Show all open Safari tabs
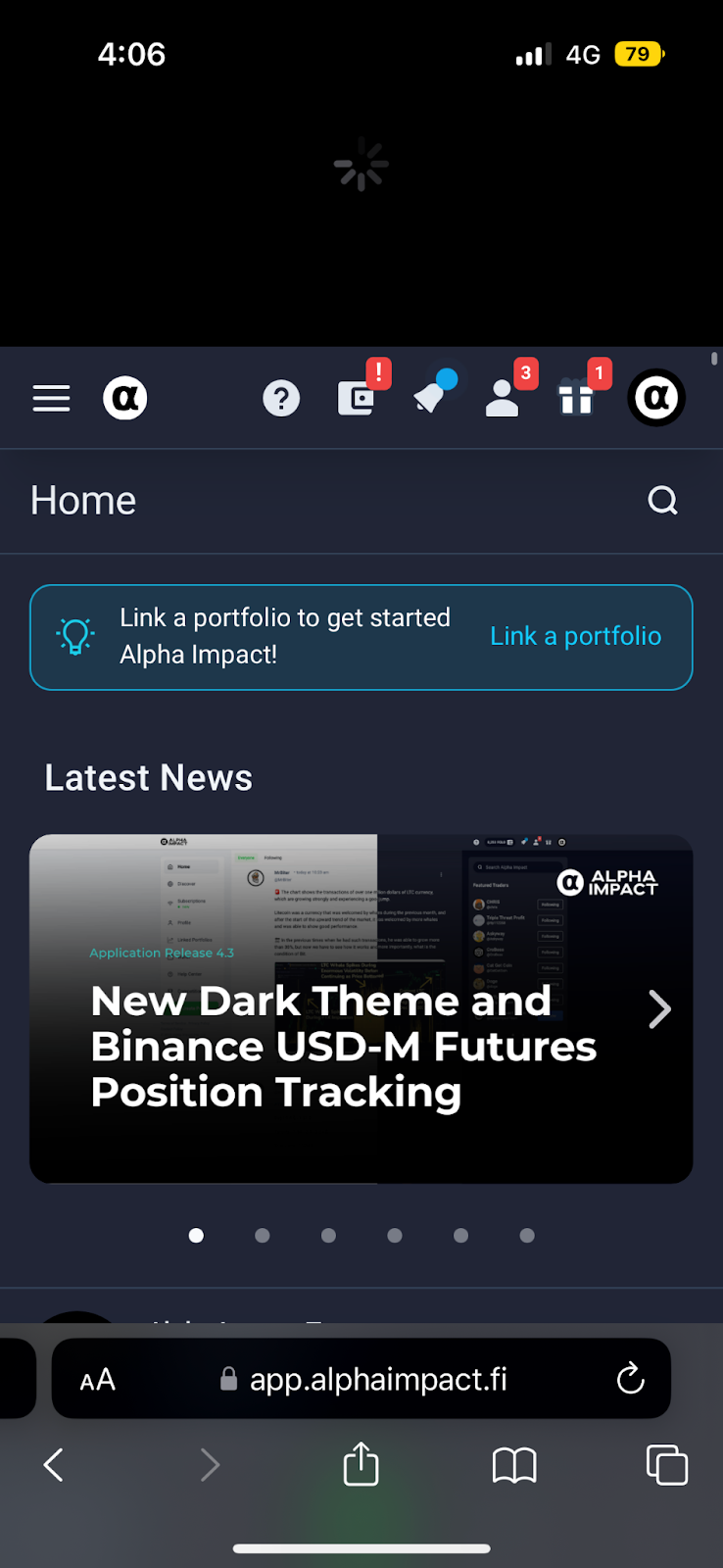Screen dimensions: 723x1568 tap(667, 1465)
